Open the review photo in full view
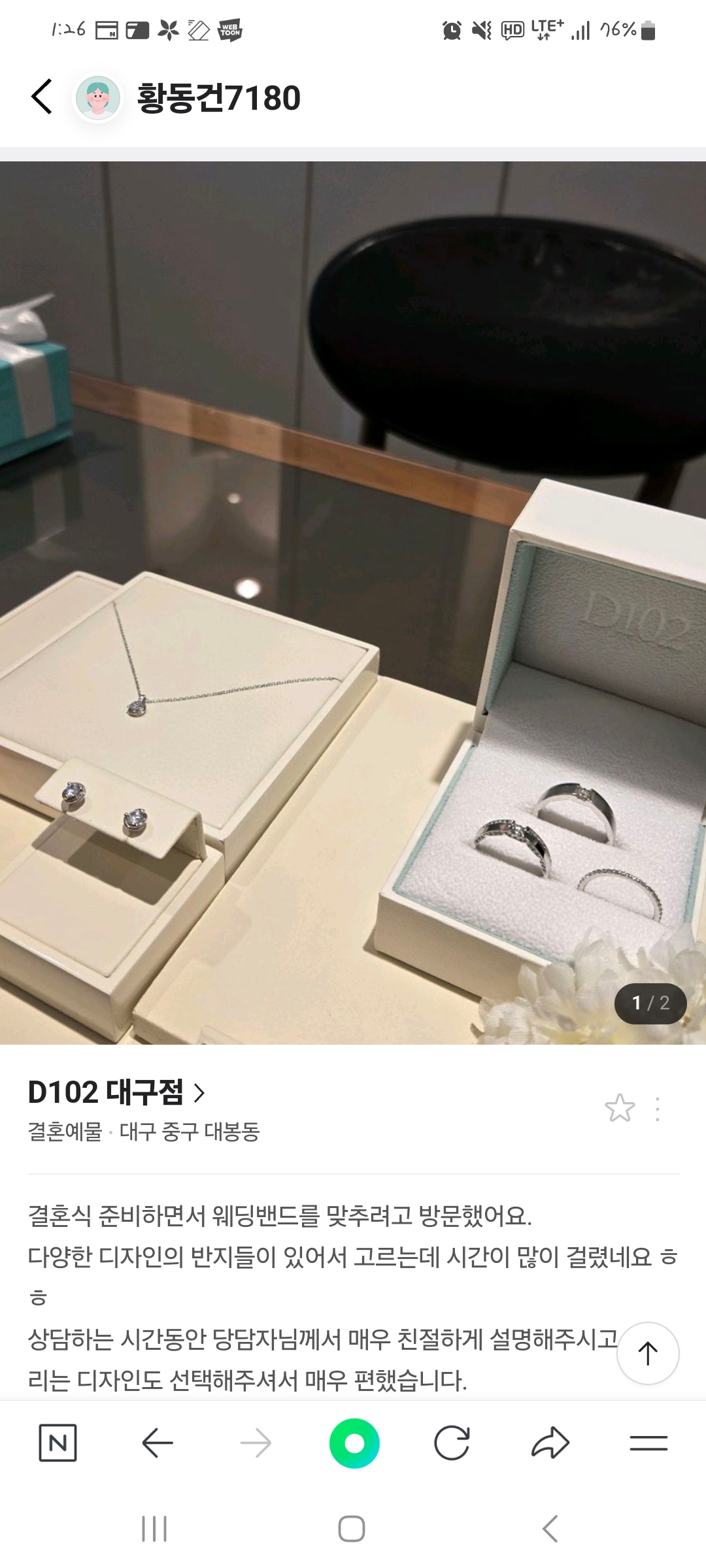The height and width of the screenshot is (1568, 706). click(x=353, y=601)
